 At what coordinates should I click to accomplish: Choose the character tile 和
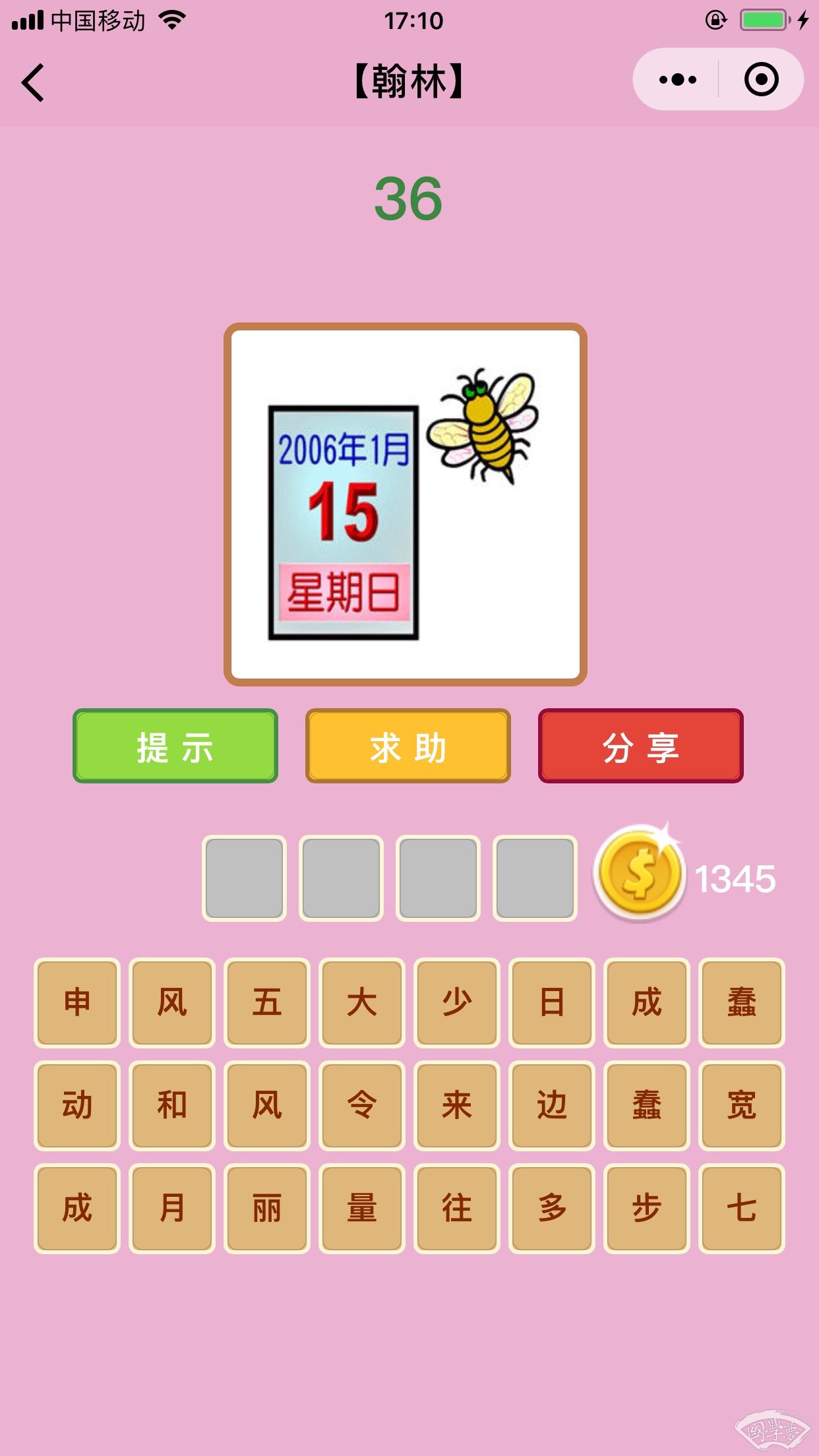coord(172,1105)
